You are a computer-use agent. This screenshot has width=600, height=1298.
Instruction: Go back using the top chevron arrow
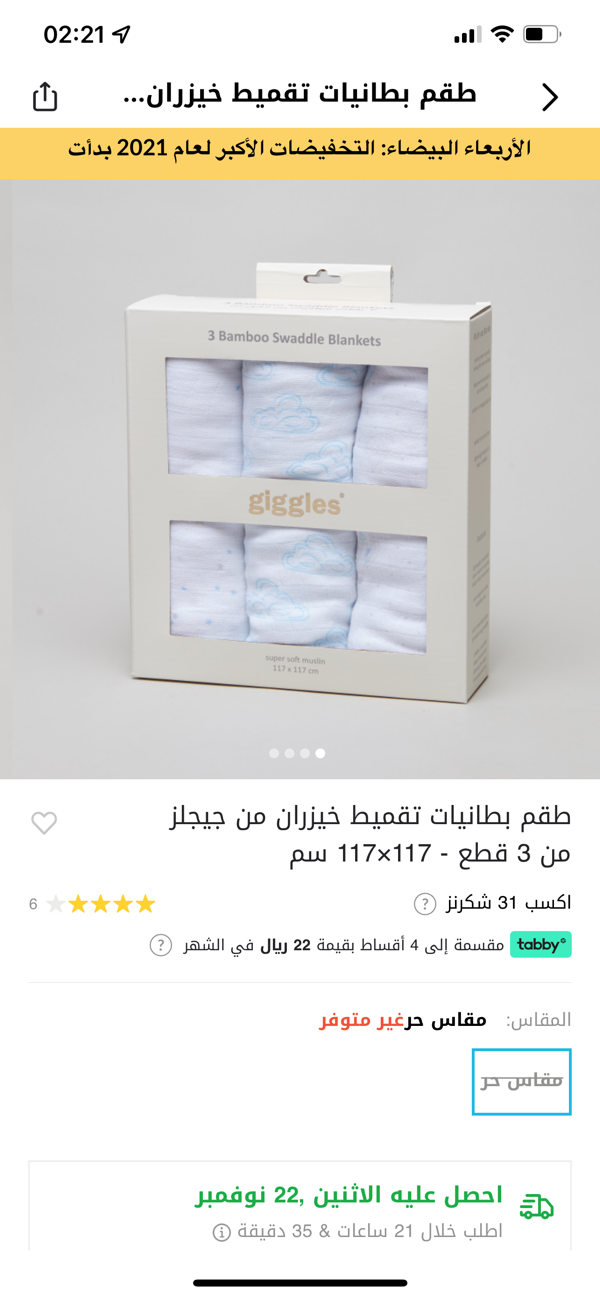pos(550,96)
